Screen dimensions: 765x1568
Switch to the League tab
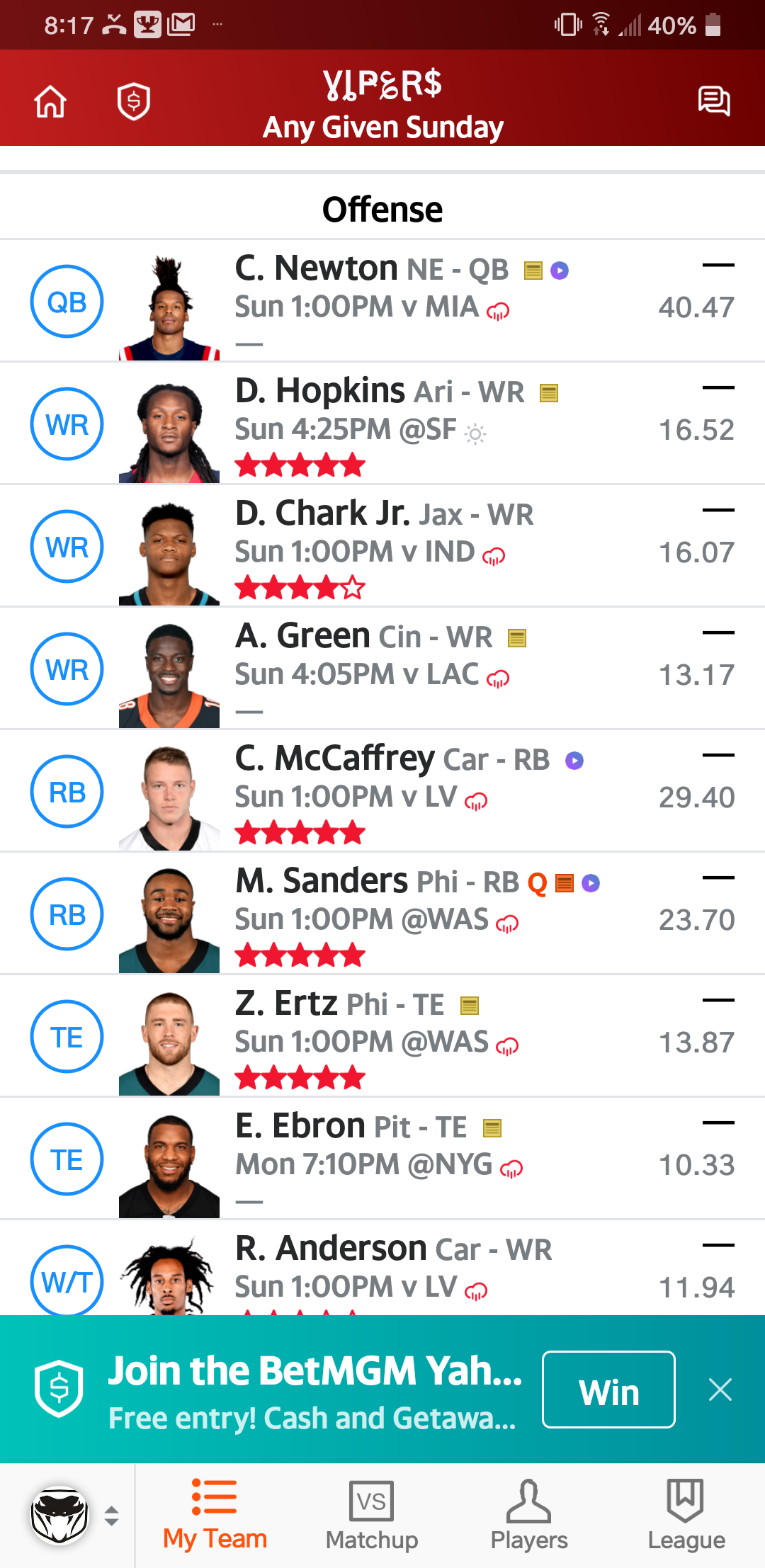686,1516
